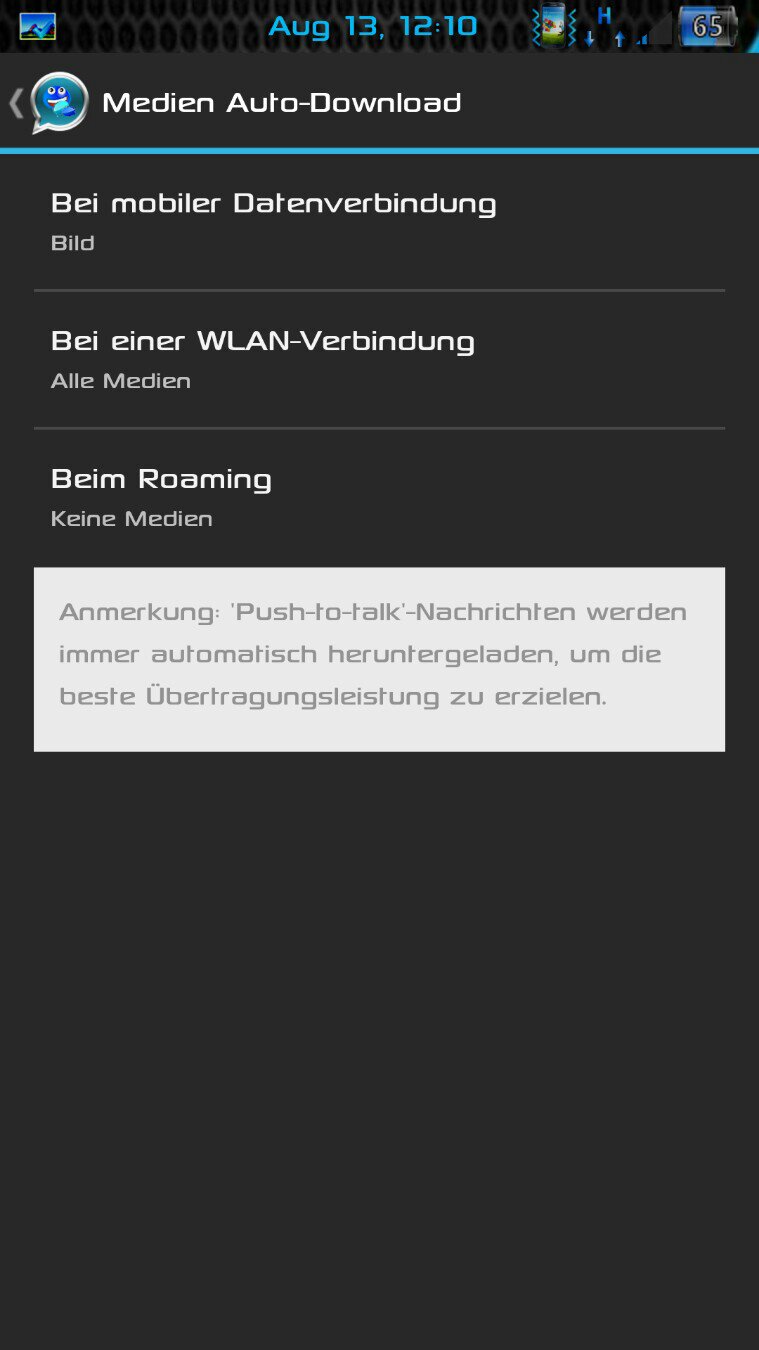This screenshot has width=759, height=1350.
Task: Open Beim Roaming setting
Action: (x=379, y=498)
